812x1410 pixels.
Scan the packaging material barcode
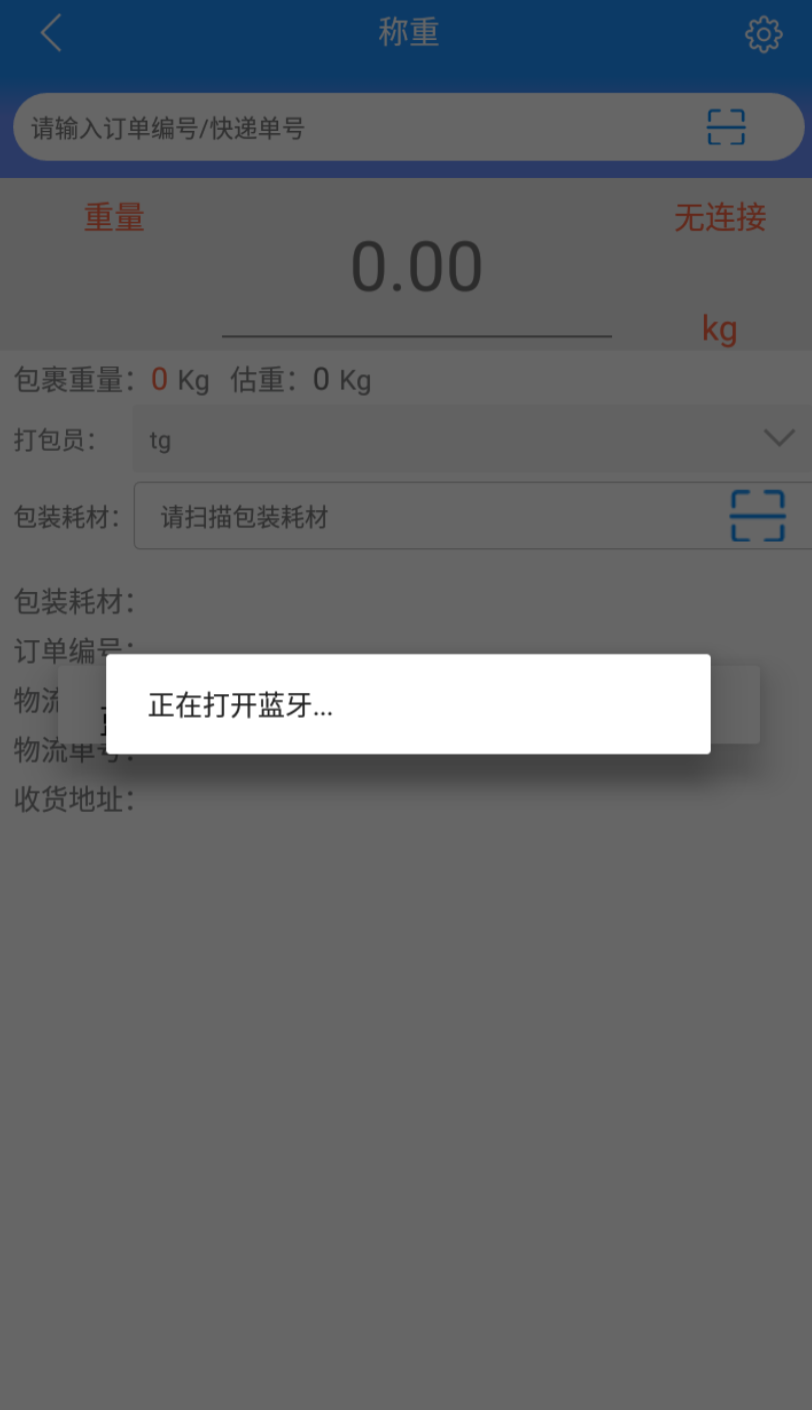[757, 516]
